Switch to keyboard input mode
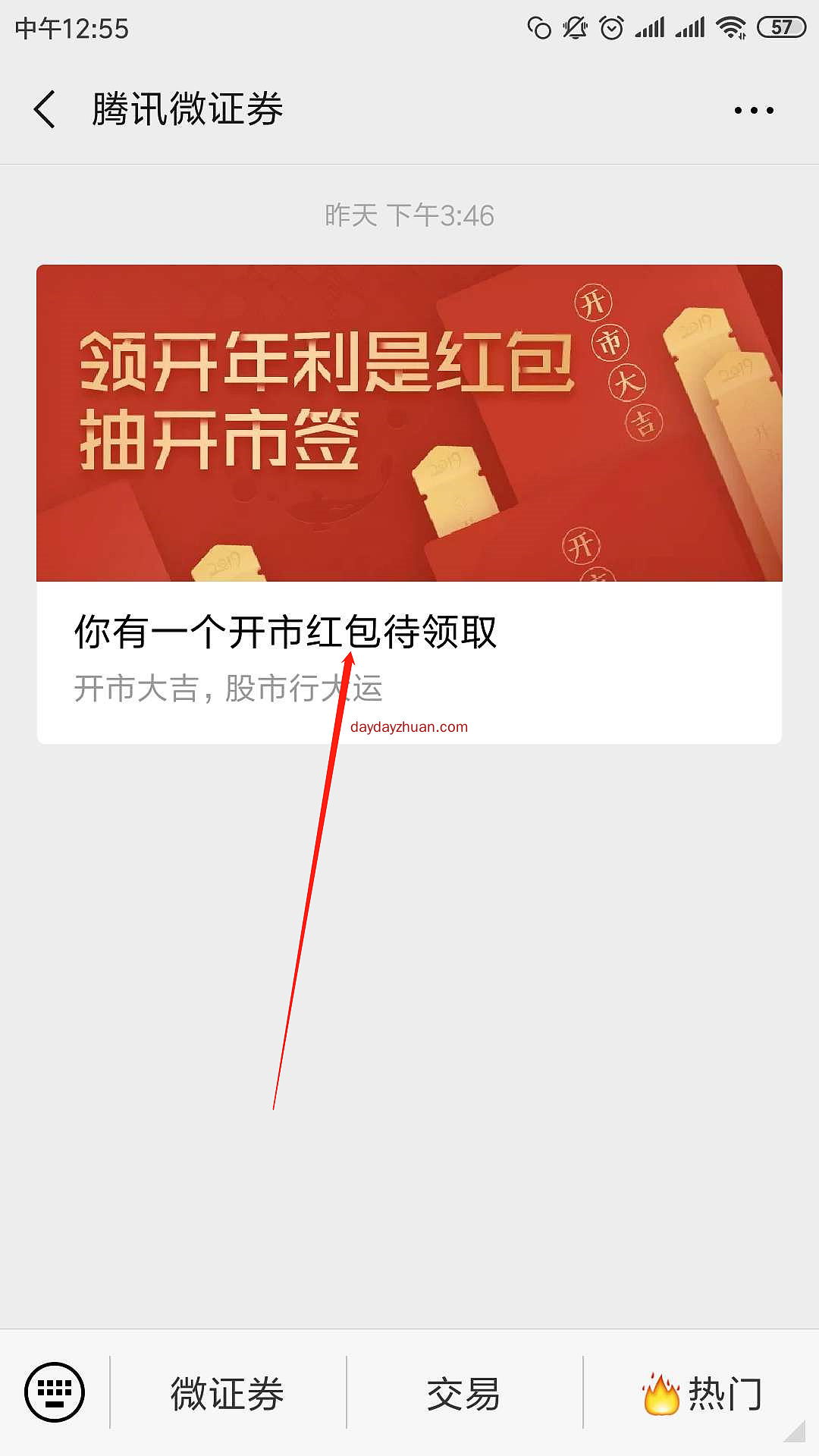 55,1392
